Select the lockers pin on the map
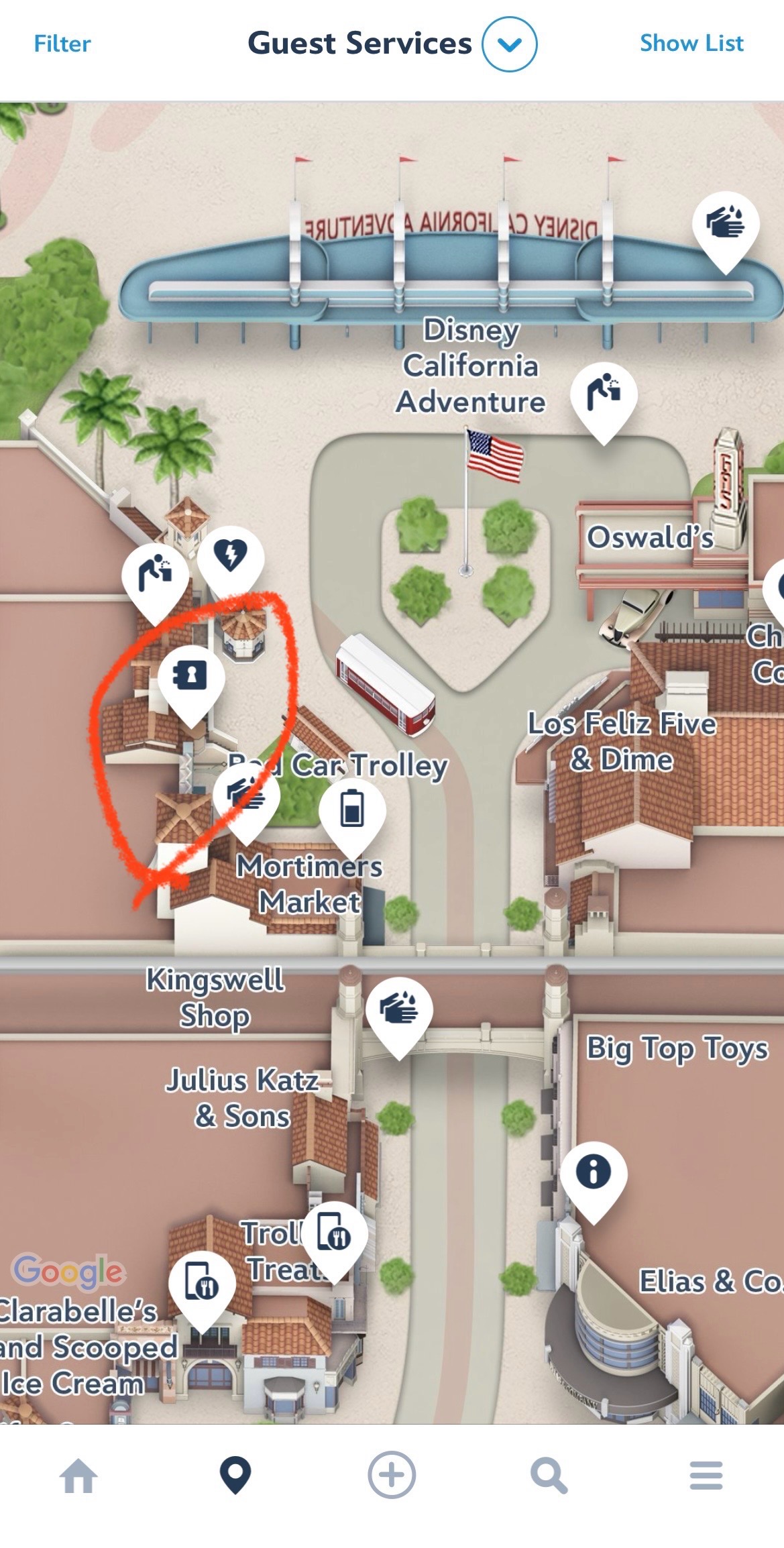The height and width of the screenshot is (1548, 784). pos(191,685)
